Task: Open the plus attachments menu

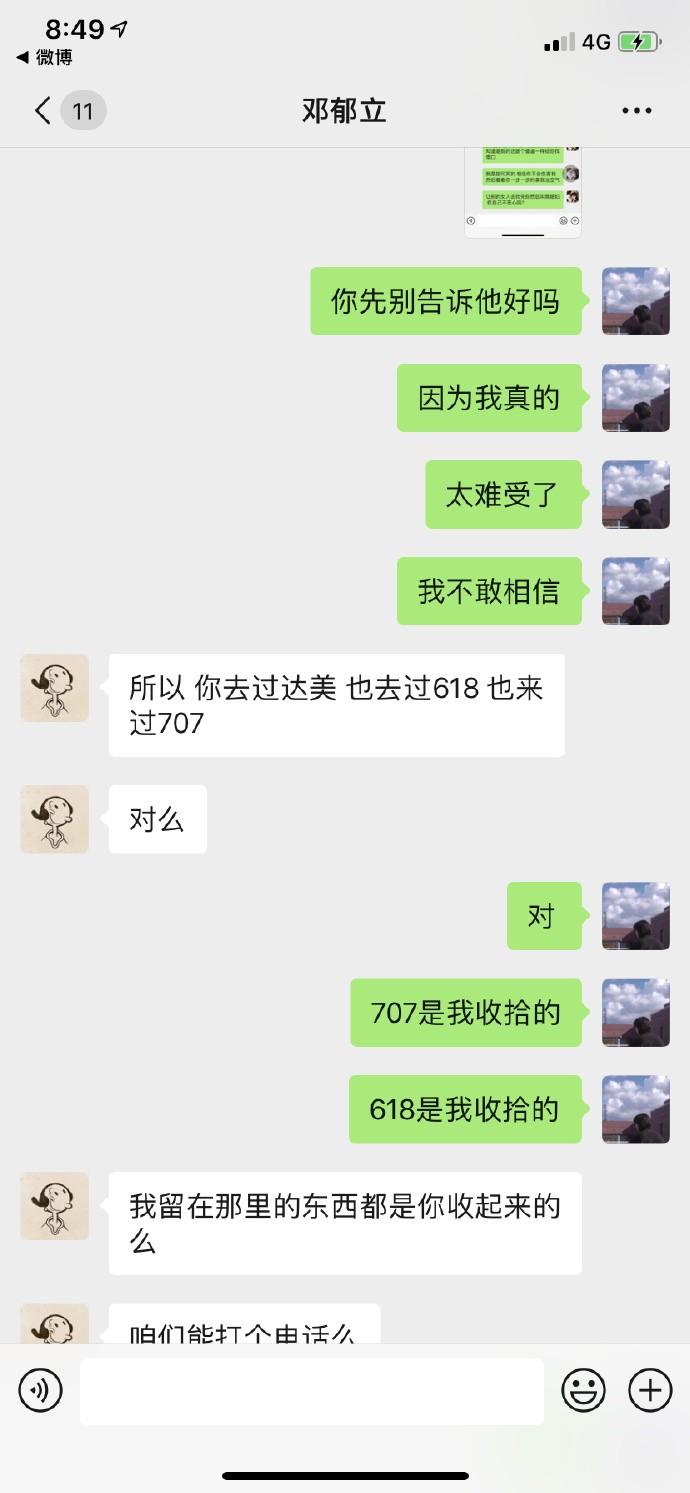Action: (650, 1390)
